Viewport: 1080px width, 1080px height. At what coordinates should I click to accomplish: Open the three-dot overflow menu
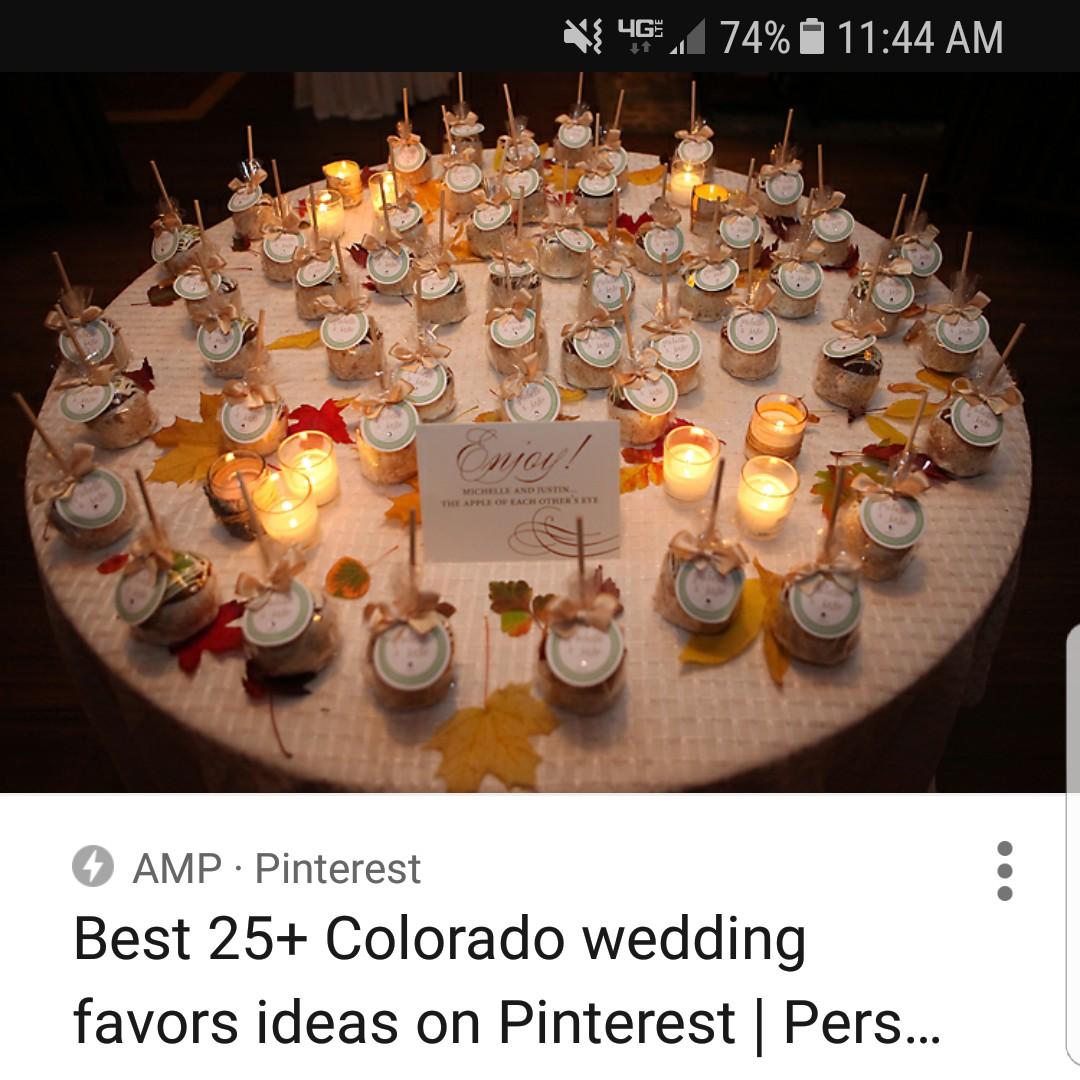click(x=1004, y=871)
